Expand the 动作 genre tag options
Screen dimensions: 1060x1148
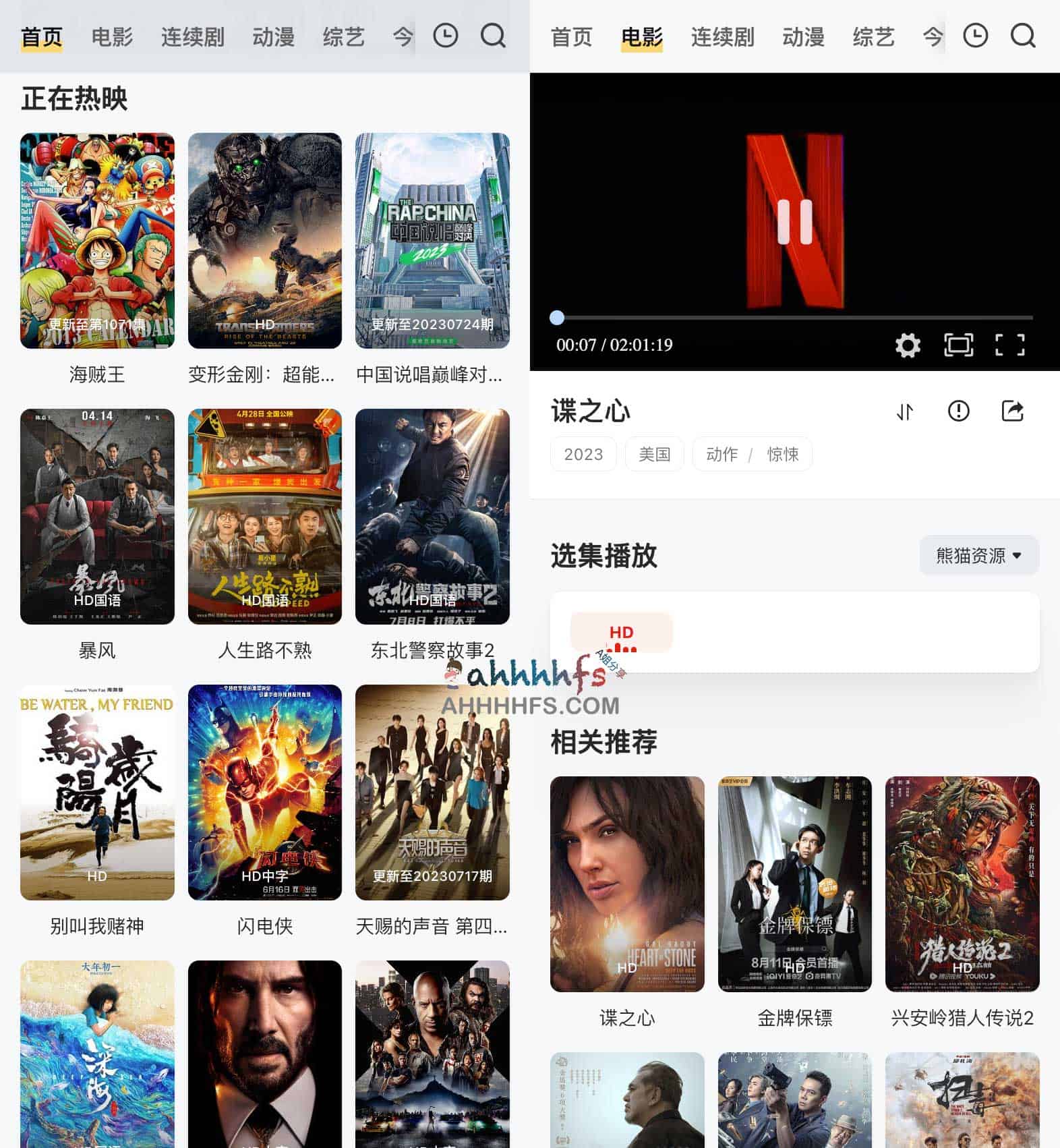722,454
